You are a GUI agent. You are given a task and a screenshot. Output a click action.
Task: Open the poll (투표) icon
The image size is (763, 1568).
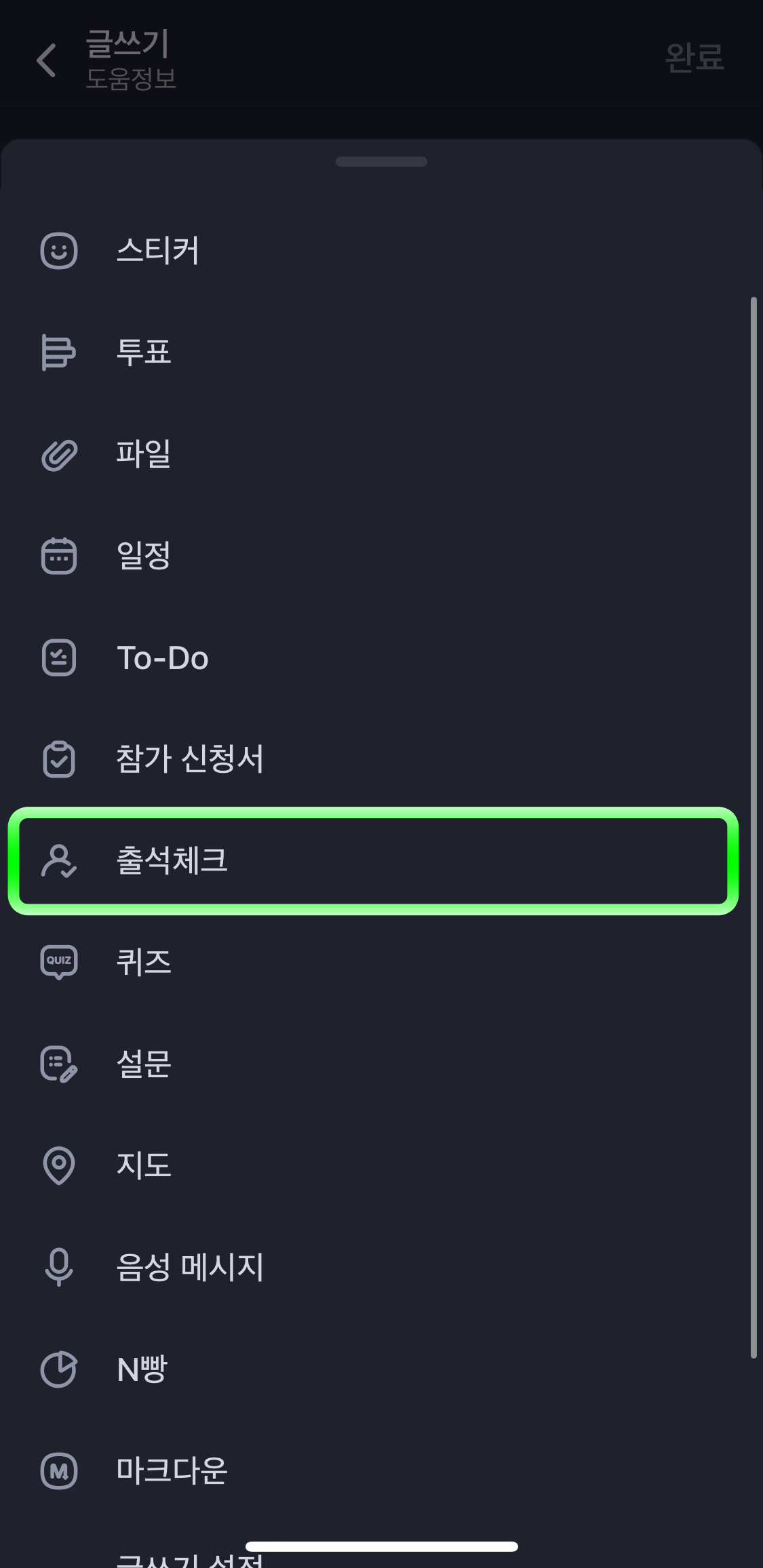(x=58, y=351)
